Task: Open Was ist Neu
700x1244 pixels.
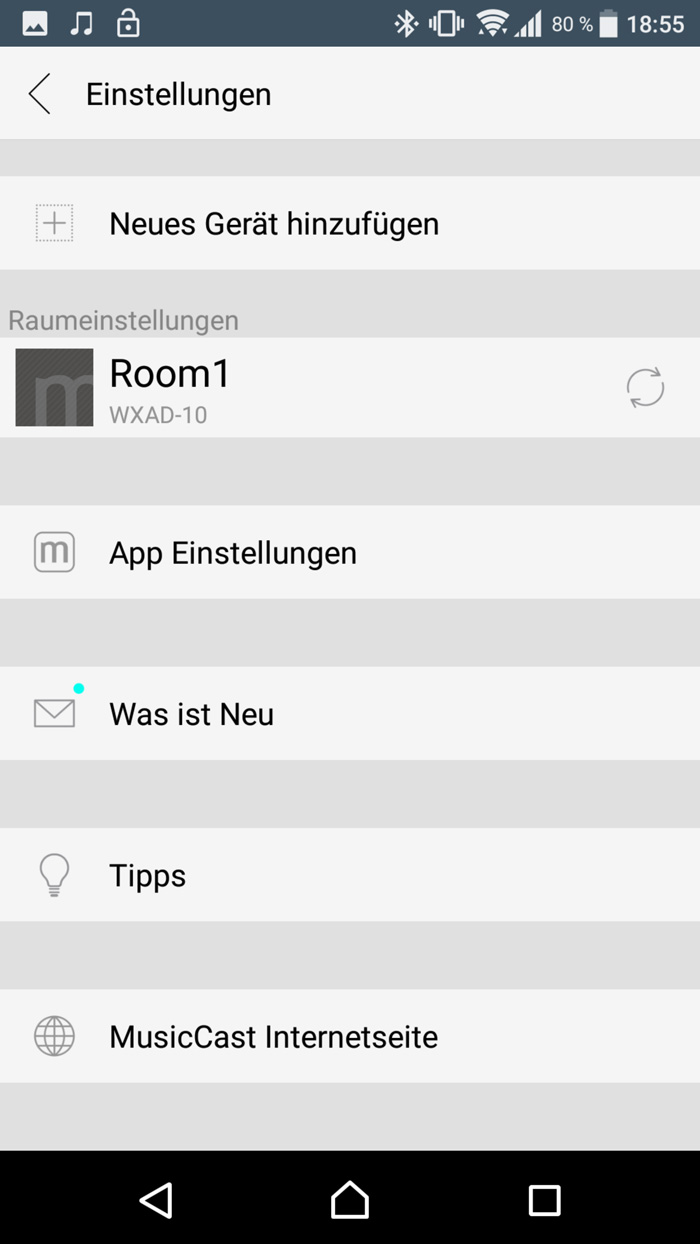Action: (350, 713)
